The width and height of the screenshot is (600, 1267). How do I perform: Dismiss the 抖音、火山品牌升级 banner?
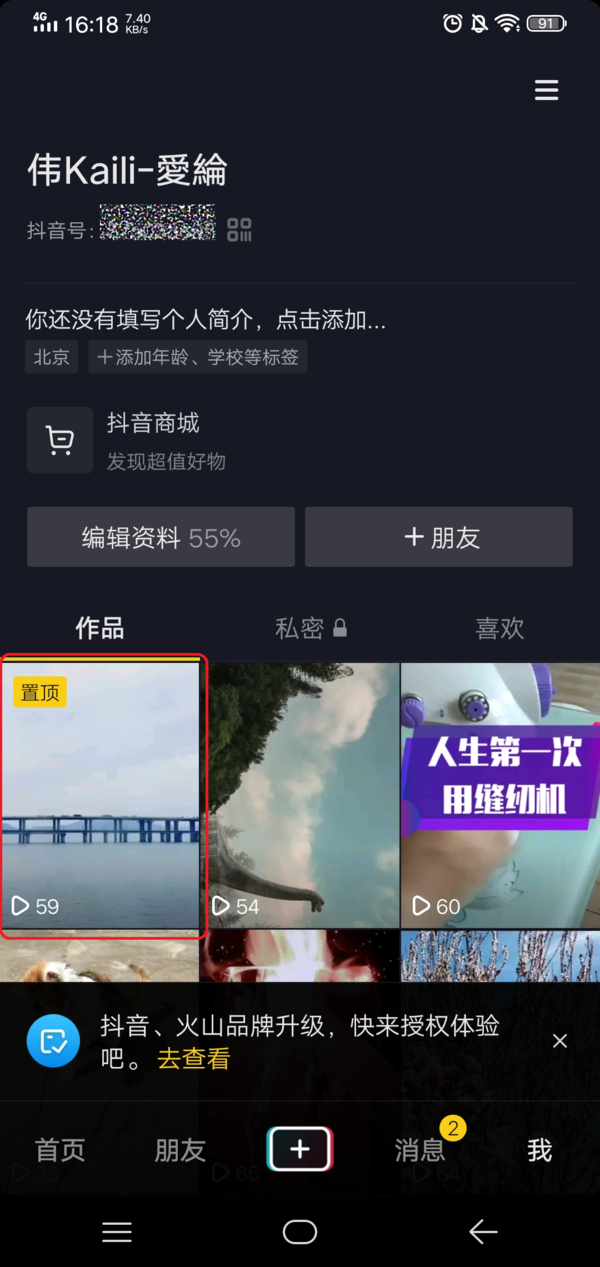point(560,1041)
